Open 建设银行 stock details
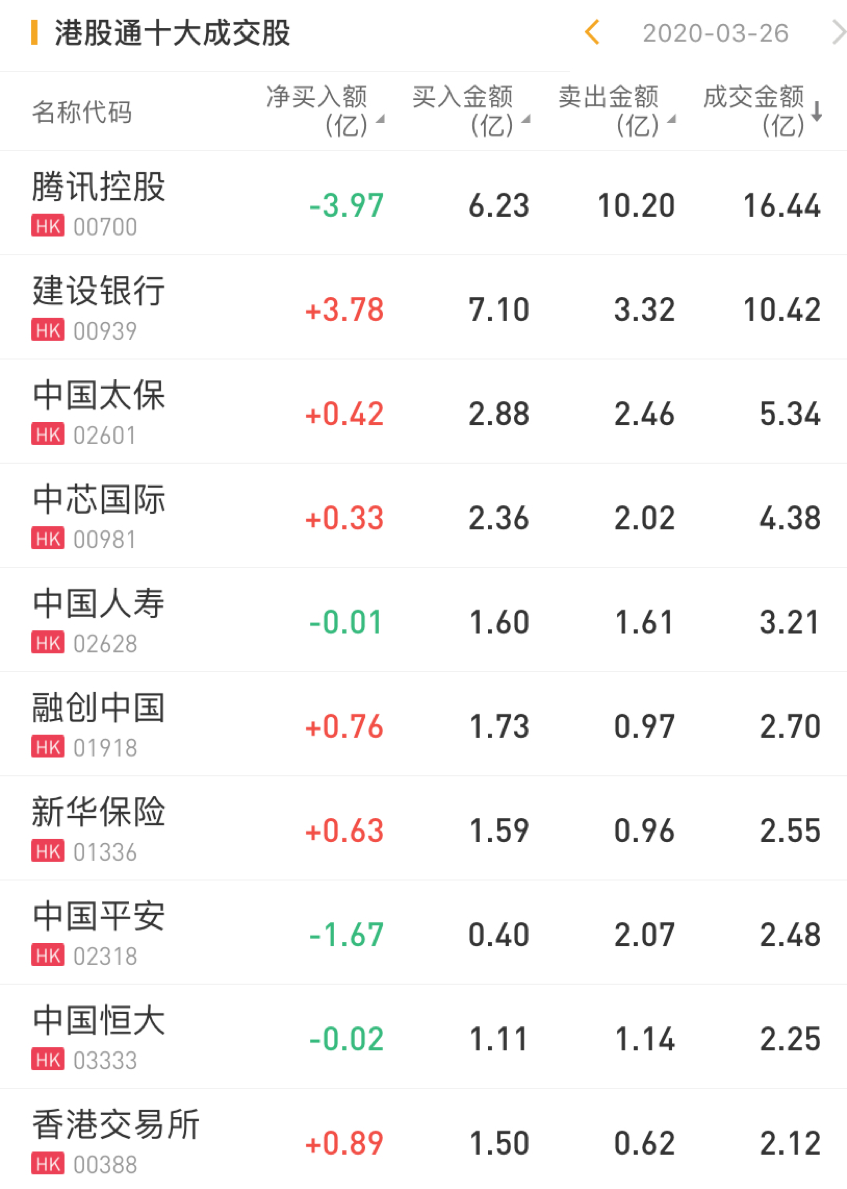This screenshot has width=847, height=1189. 99,307
